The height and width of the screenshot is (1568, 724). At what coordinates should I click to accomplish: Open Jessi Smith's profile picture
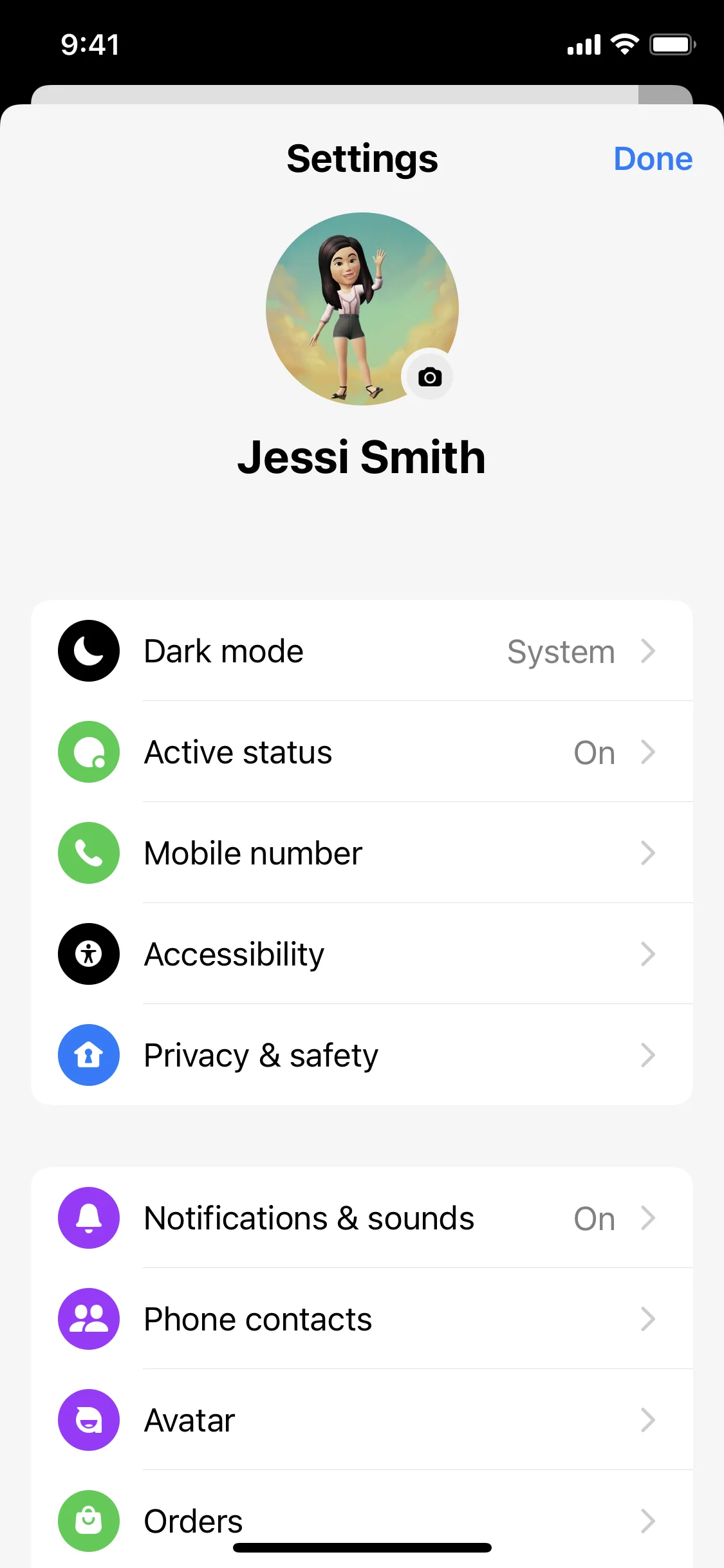click(362, 309)
